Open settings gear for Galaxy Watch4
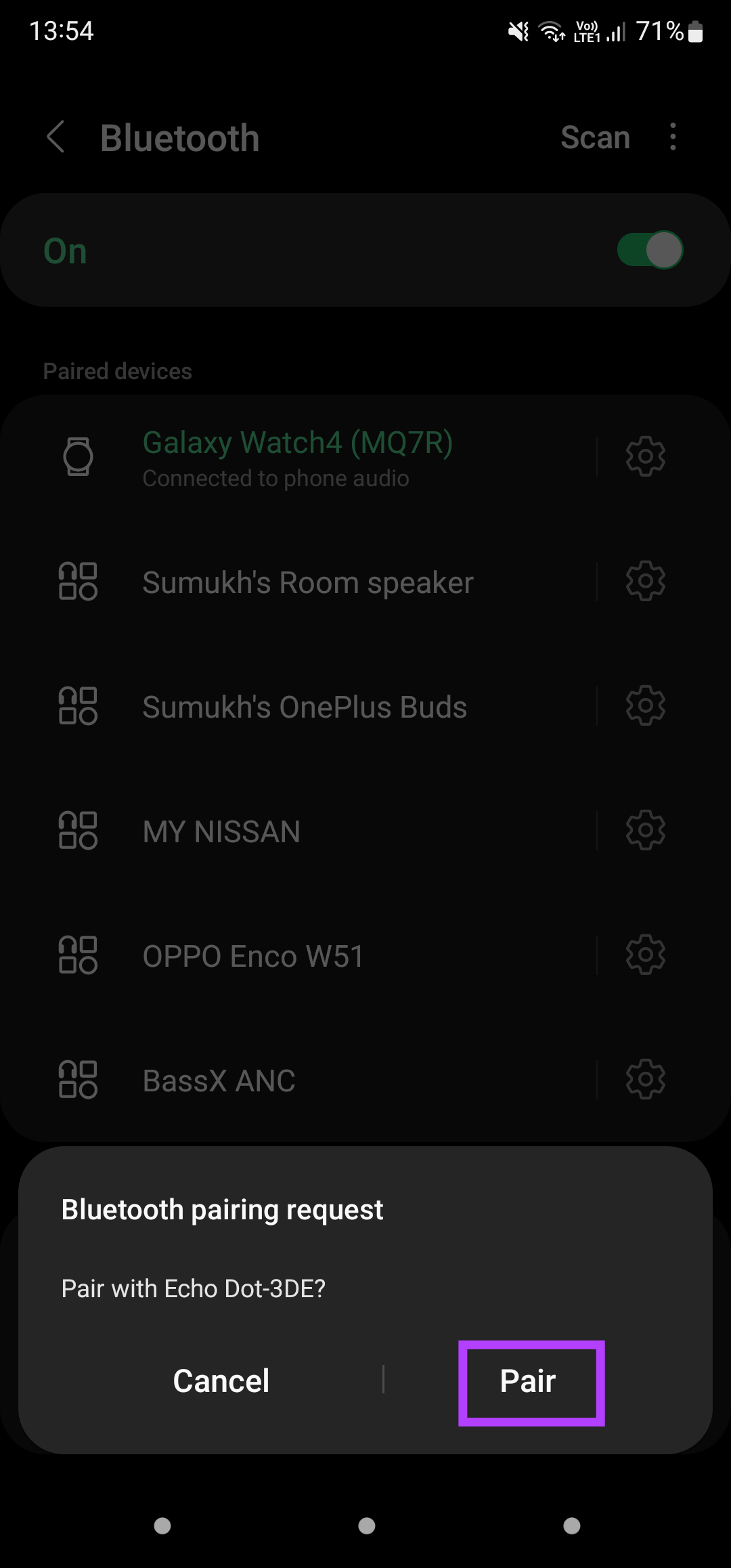Screen dimensions: 731x1568 645,457
